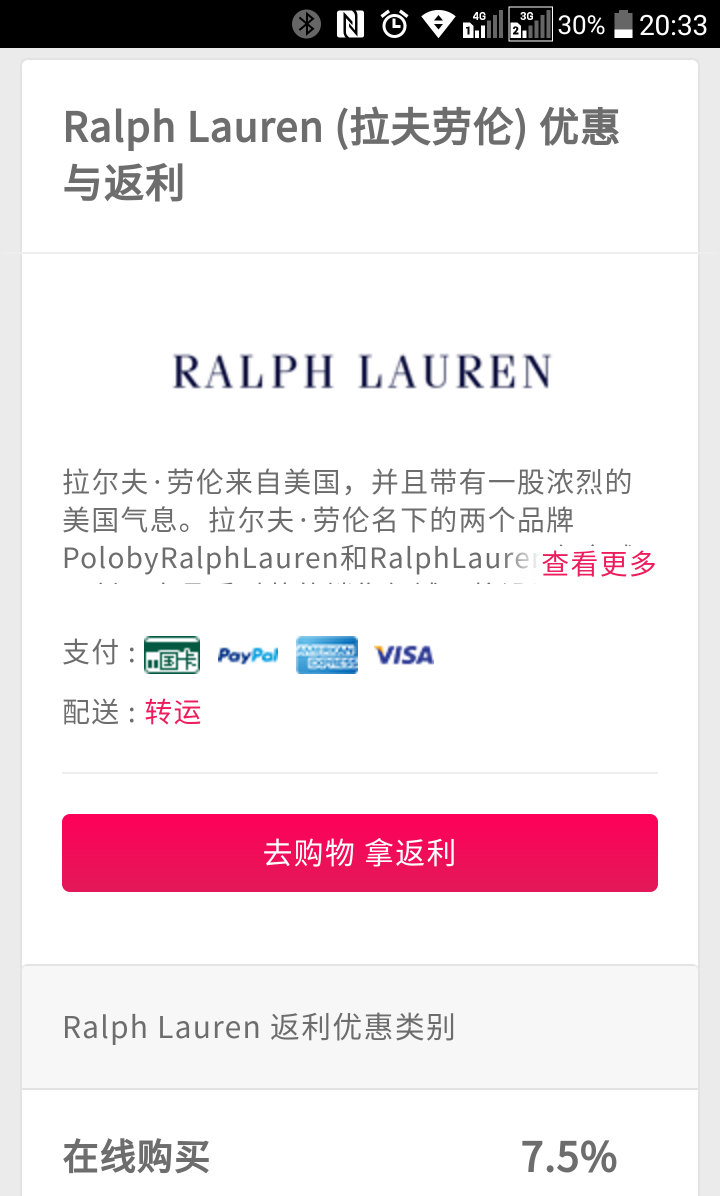Open the 转运 shipping link
The width and height of the screenshot is (720, 1196).
(x=173, y=712)
